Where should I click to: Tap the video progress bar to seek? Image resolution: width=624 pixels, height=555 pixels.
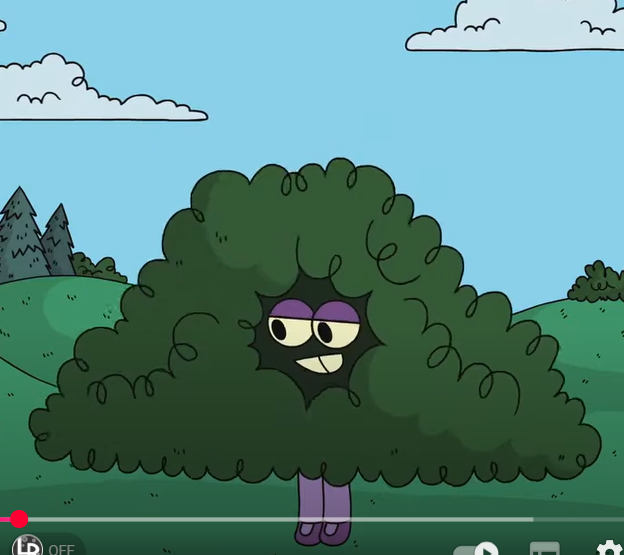tap(300, 519)
